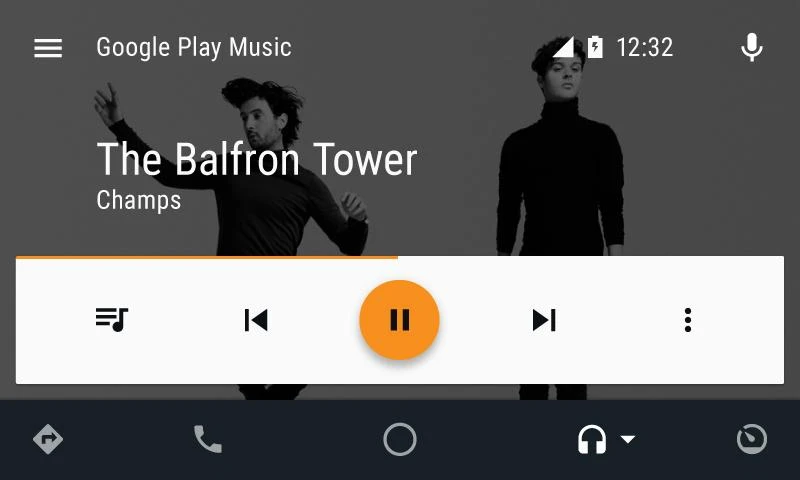The image size is (800, 480).
Task: Open more playback options
Action: (x=688, y=320)
